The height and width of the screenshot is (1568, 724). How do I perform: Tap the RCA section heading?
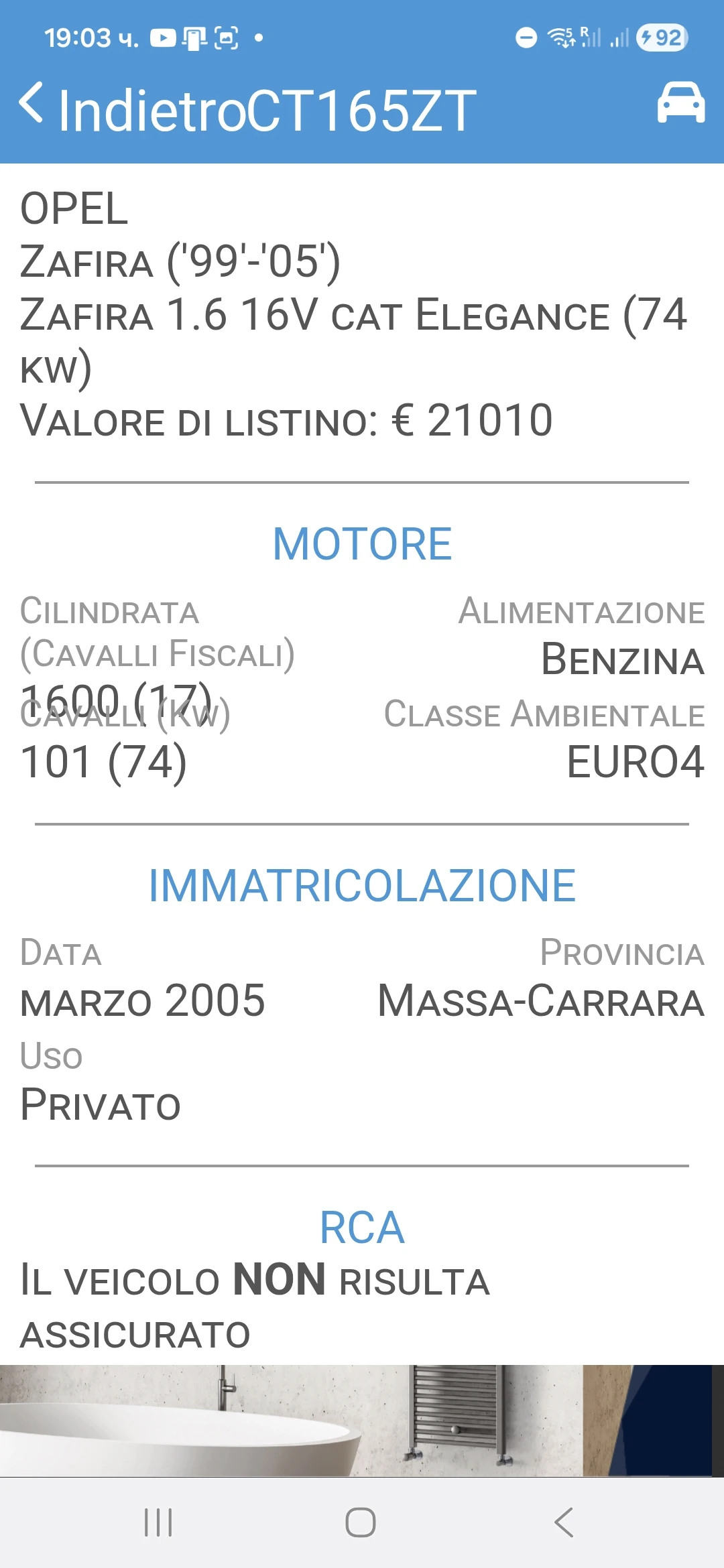click(x=362, y=1226)
